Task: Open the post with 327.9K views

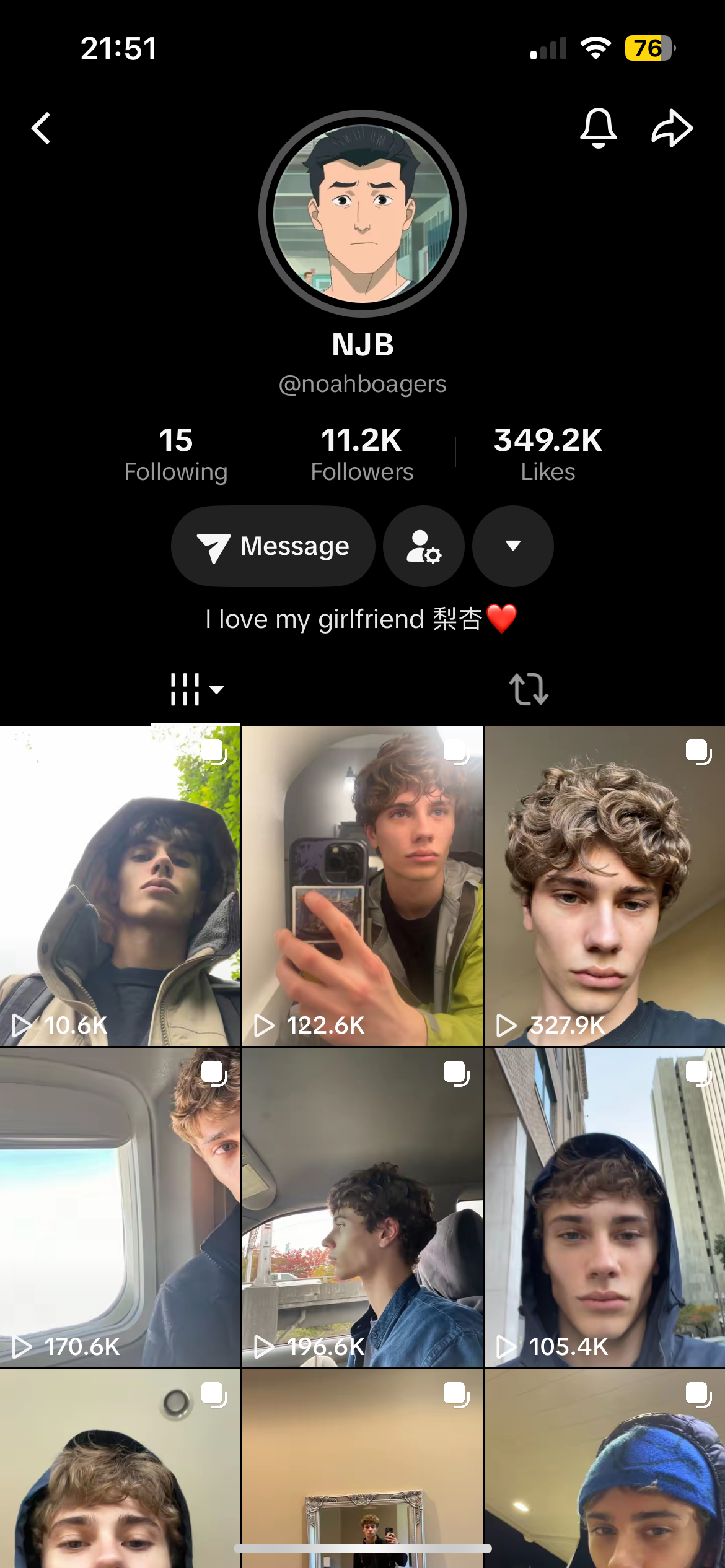Action: coord(604,886)
